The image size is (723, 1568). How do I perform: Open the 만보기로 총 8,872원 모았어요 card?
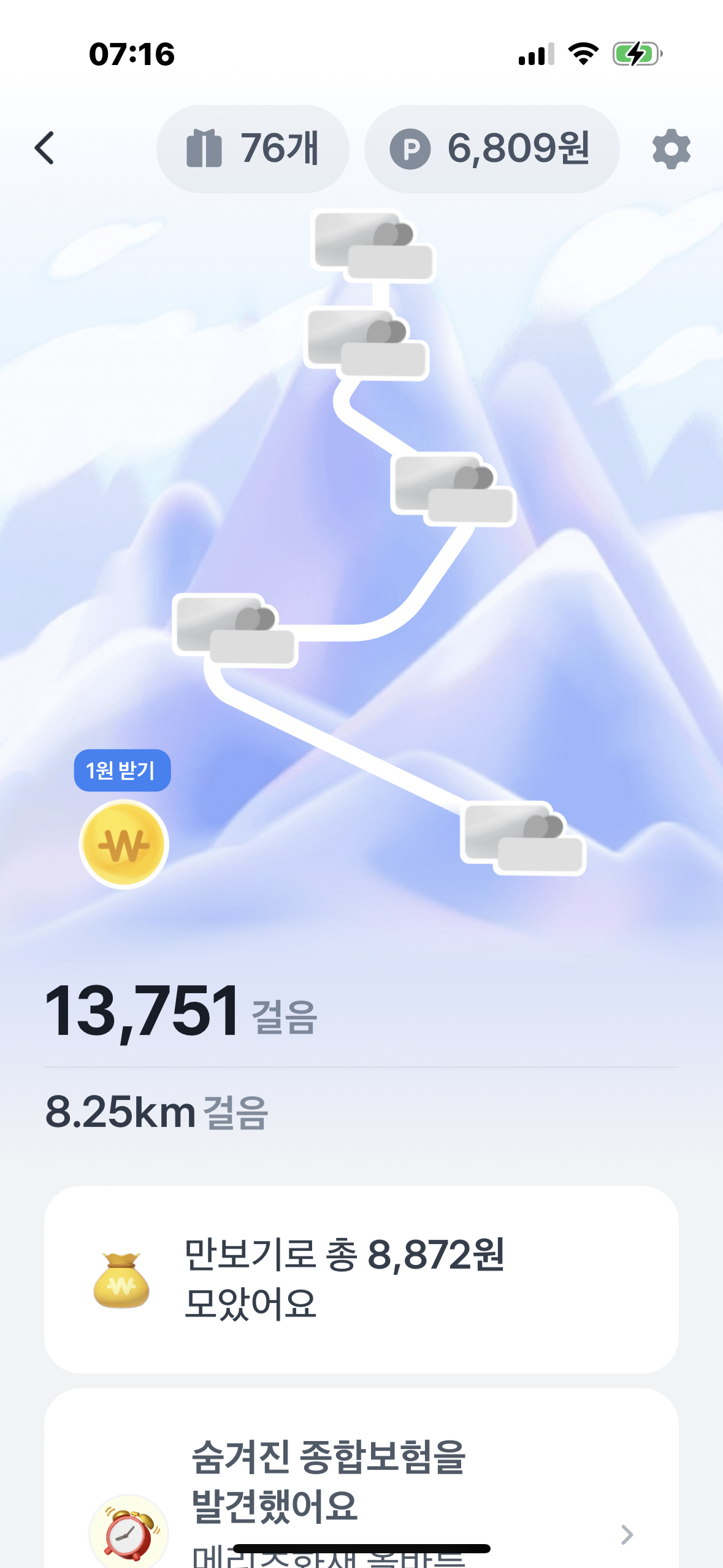361,1278
